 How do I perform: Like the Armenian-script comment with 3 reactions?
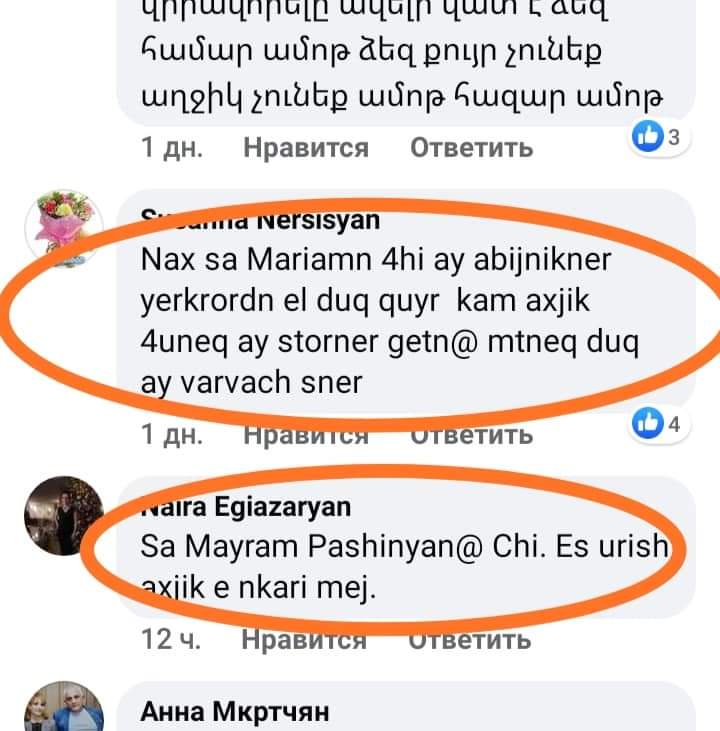305,148
